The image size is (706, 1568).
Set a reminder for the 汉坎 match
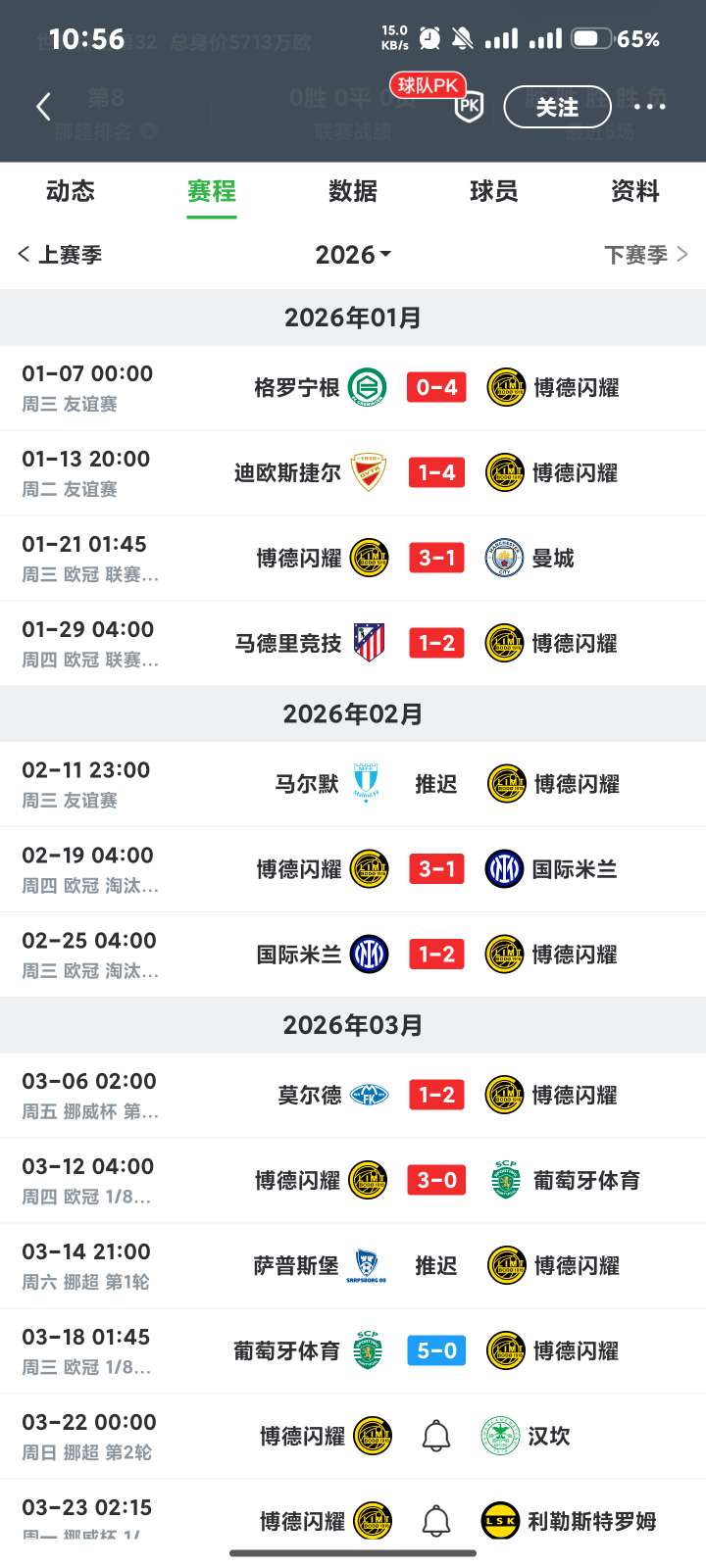pyautogui.click(x=436, y=1437)
